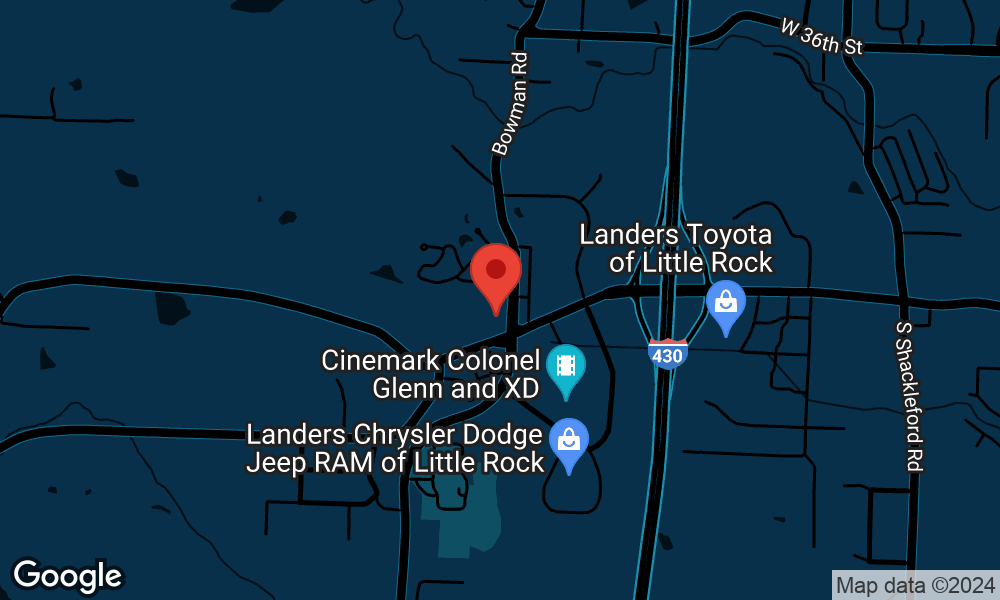Select the Landers Toyota of Little Rock marker
Screen dimensions: 1000x600
(x=725, y=303)
